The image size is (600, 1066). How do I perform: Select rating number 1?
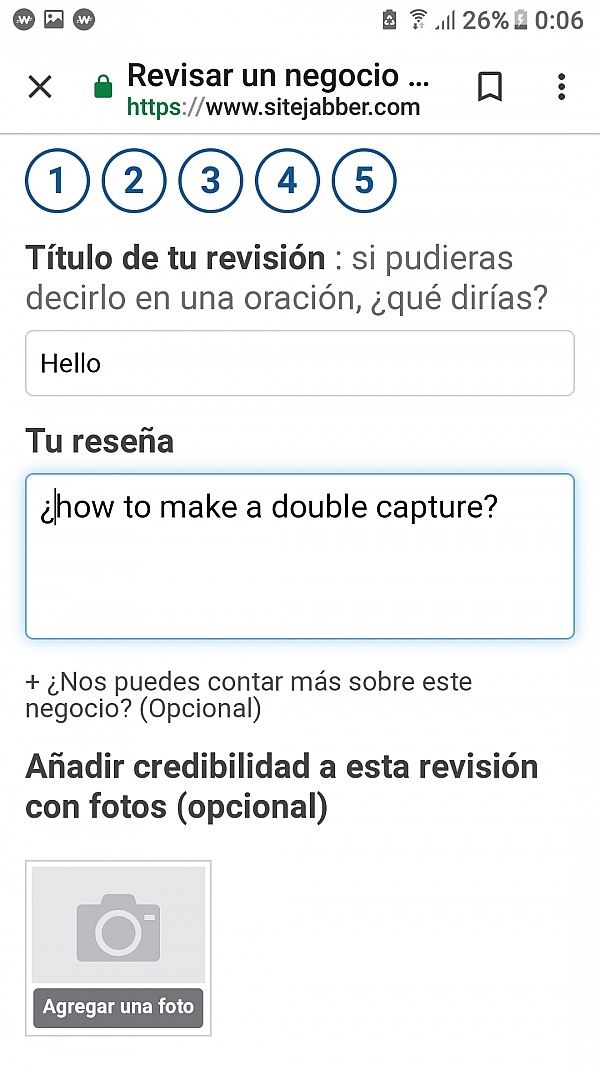(57, 181)
